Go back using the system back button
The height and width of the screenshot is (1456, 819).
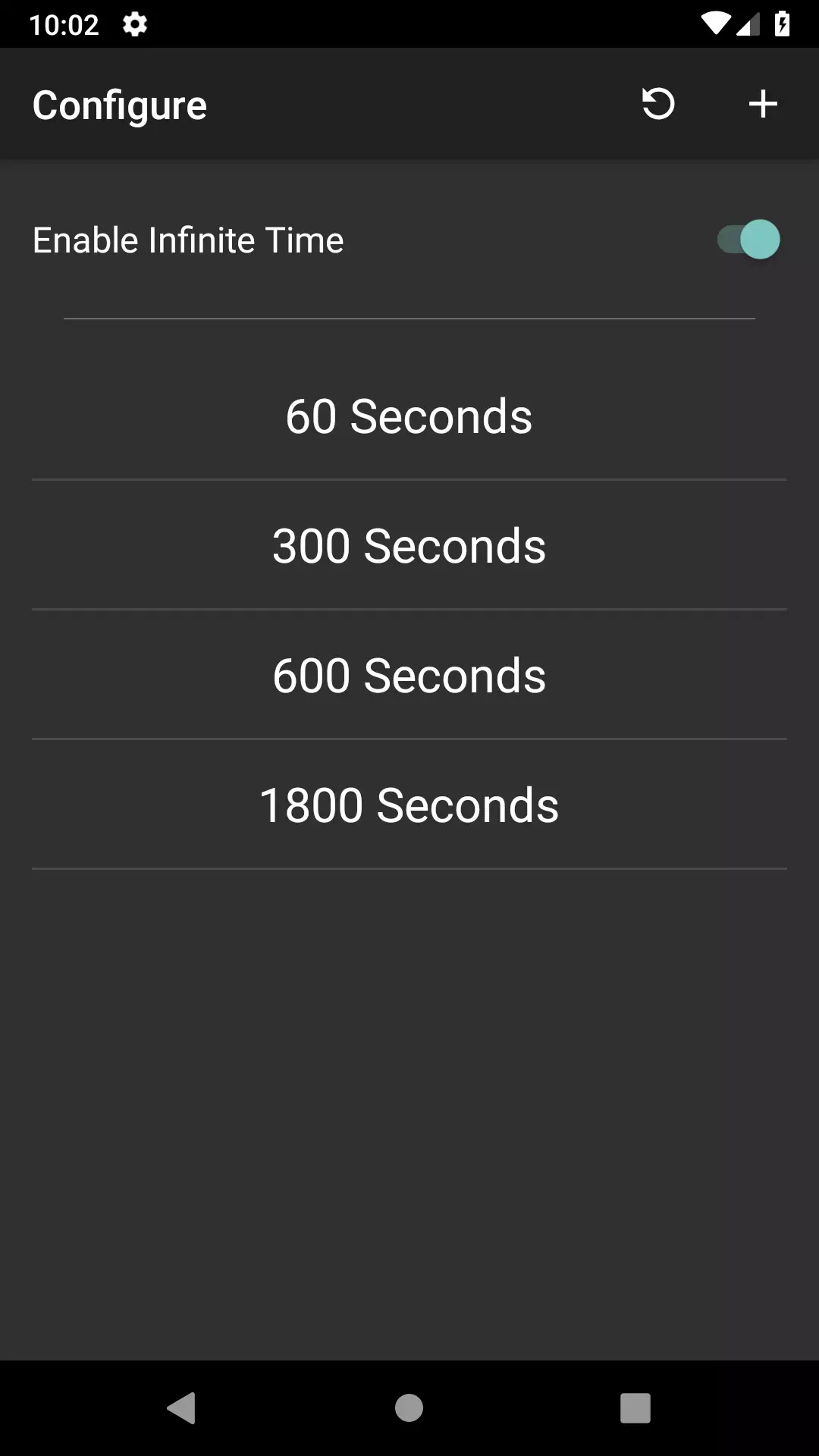coord(182,1408)
